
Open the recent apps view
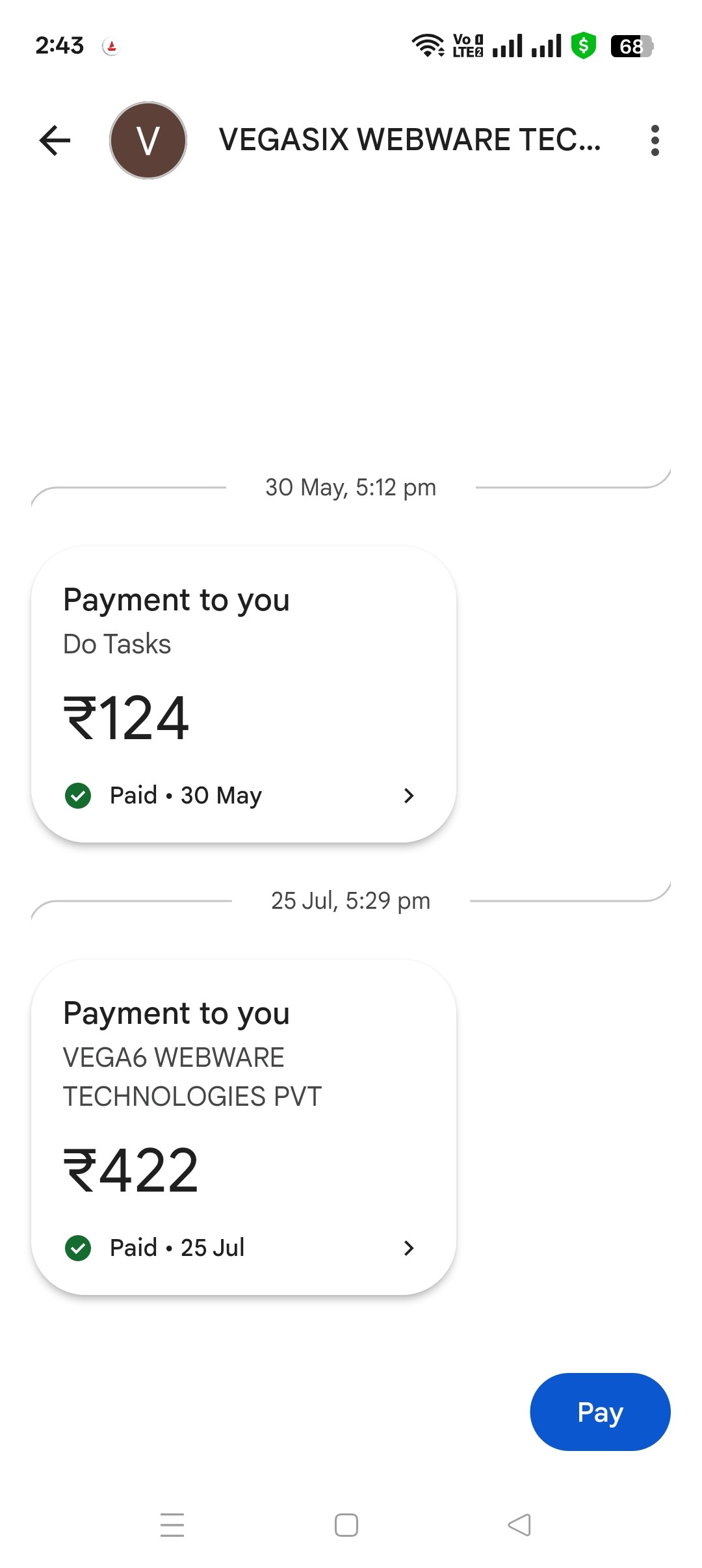[172, 1524]
